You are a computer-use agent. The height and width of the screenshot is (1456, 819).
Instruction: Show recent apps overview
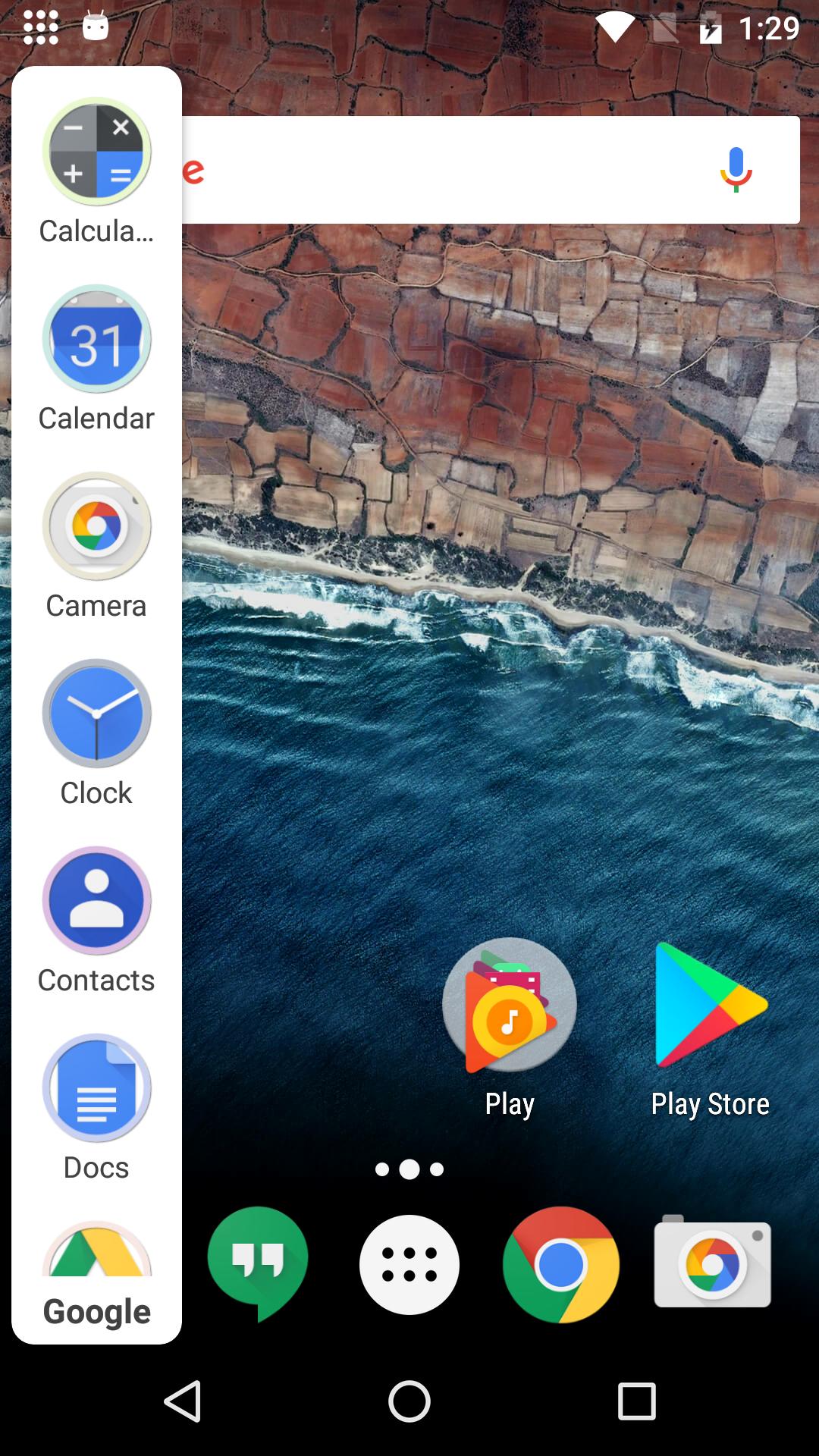636,1401
